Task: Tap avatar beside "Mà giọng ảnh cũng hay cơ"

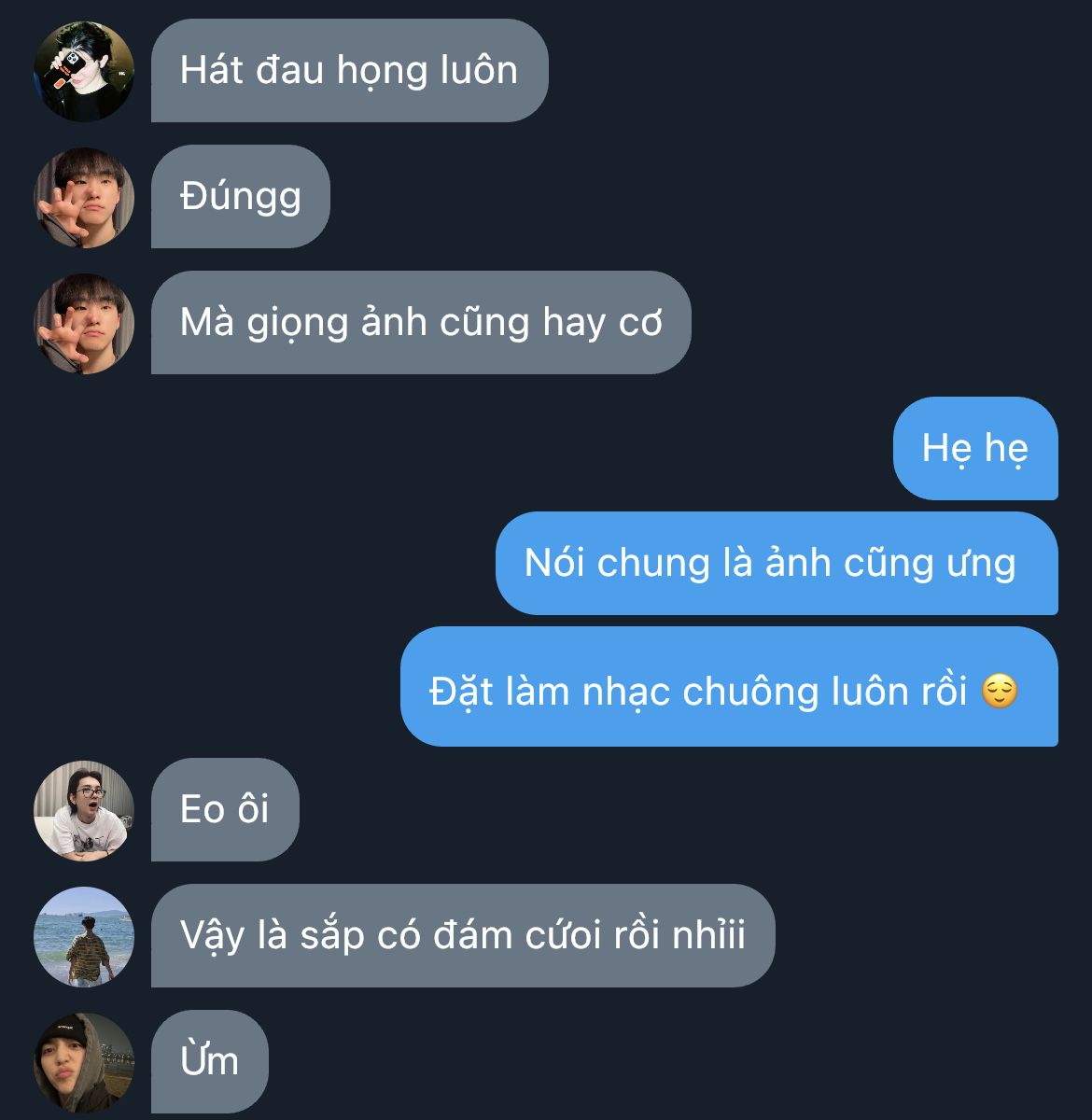Action: (x=84, y=324)
